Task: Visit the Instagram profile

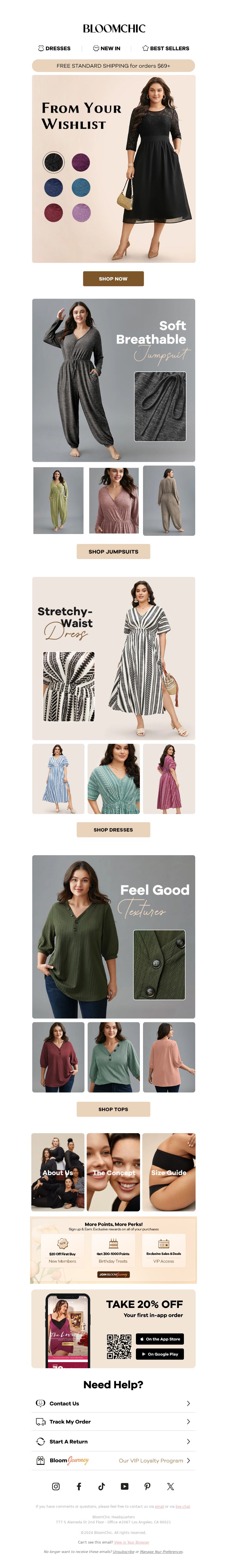Action: 56,1486
